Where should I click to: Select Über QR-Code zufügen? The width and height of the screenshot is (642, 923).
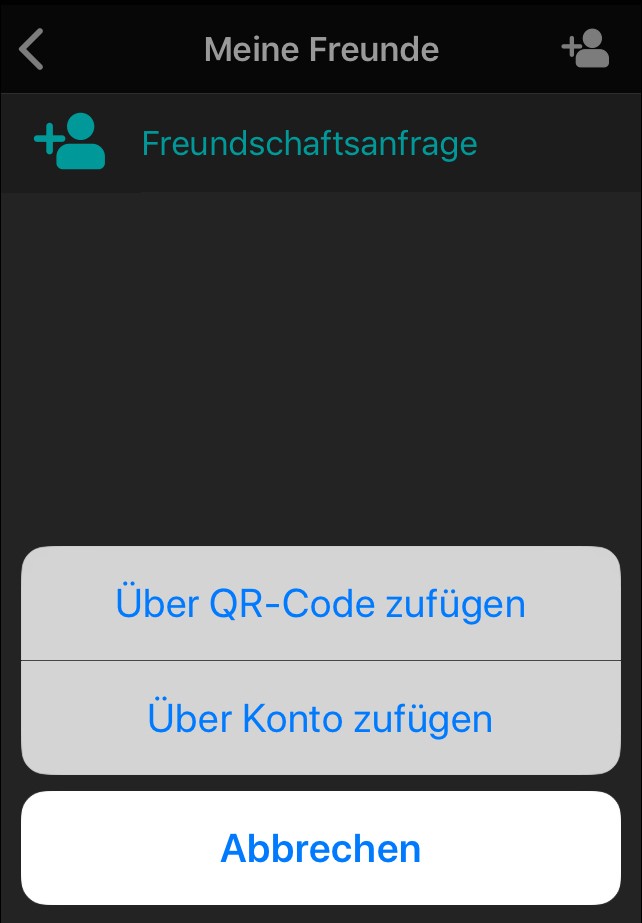(x=320, y=604)
